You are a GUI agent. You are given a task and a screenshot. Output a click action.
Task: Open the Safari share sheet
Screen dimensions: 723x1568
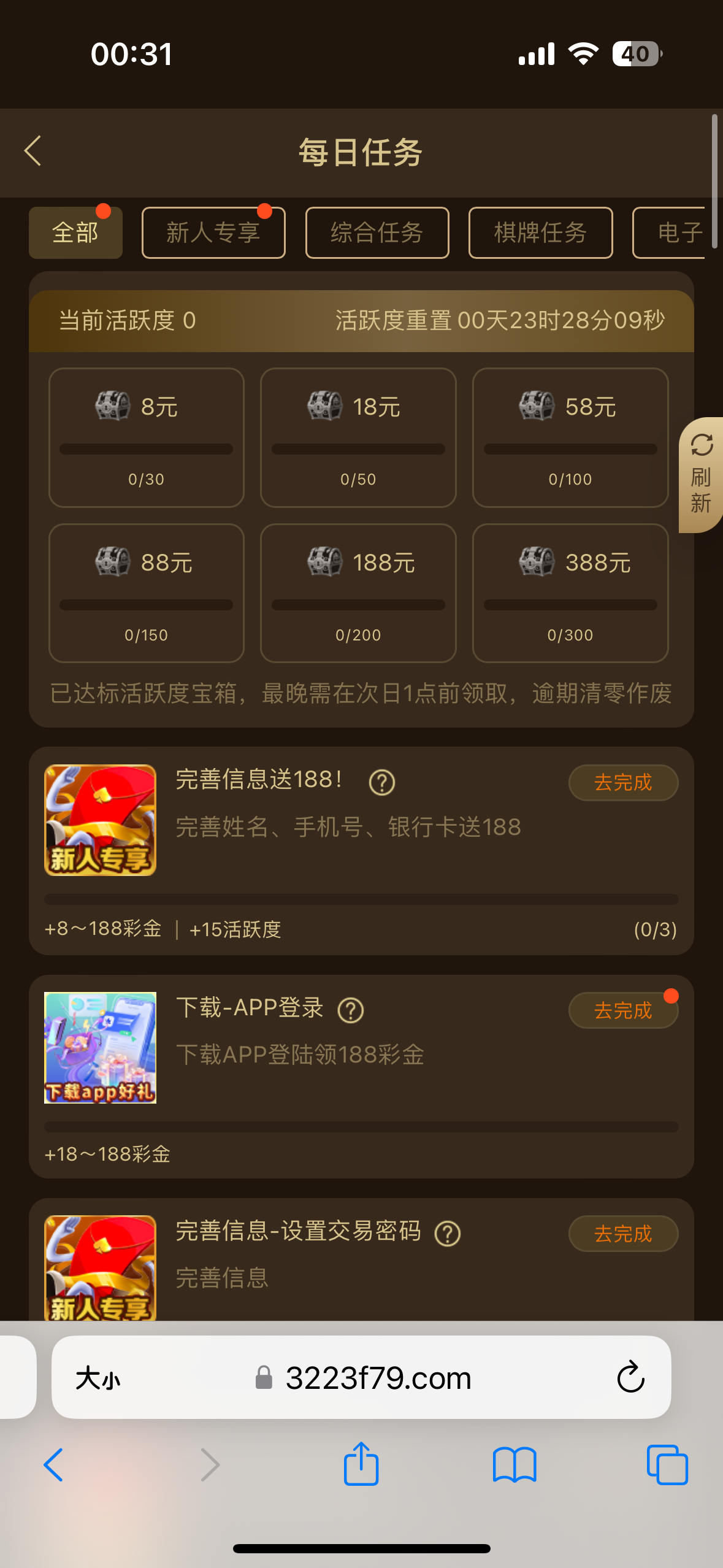click(x=361, y=1465)
